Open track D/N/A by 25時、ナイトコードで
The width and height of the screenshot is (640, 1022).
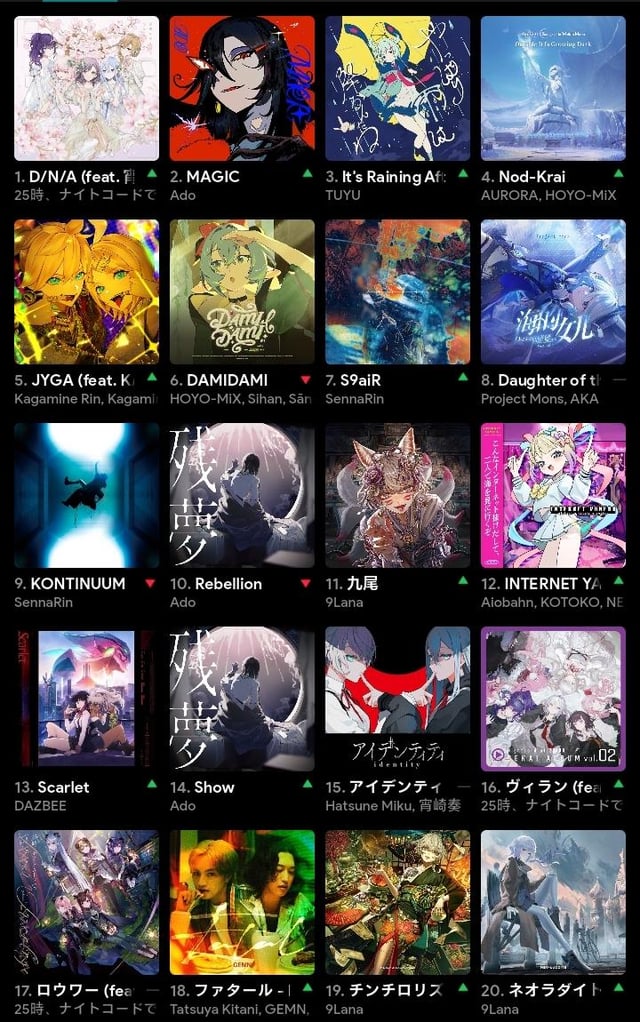(x=86, y=88)
